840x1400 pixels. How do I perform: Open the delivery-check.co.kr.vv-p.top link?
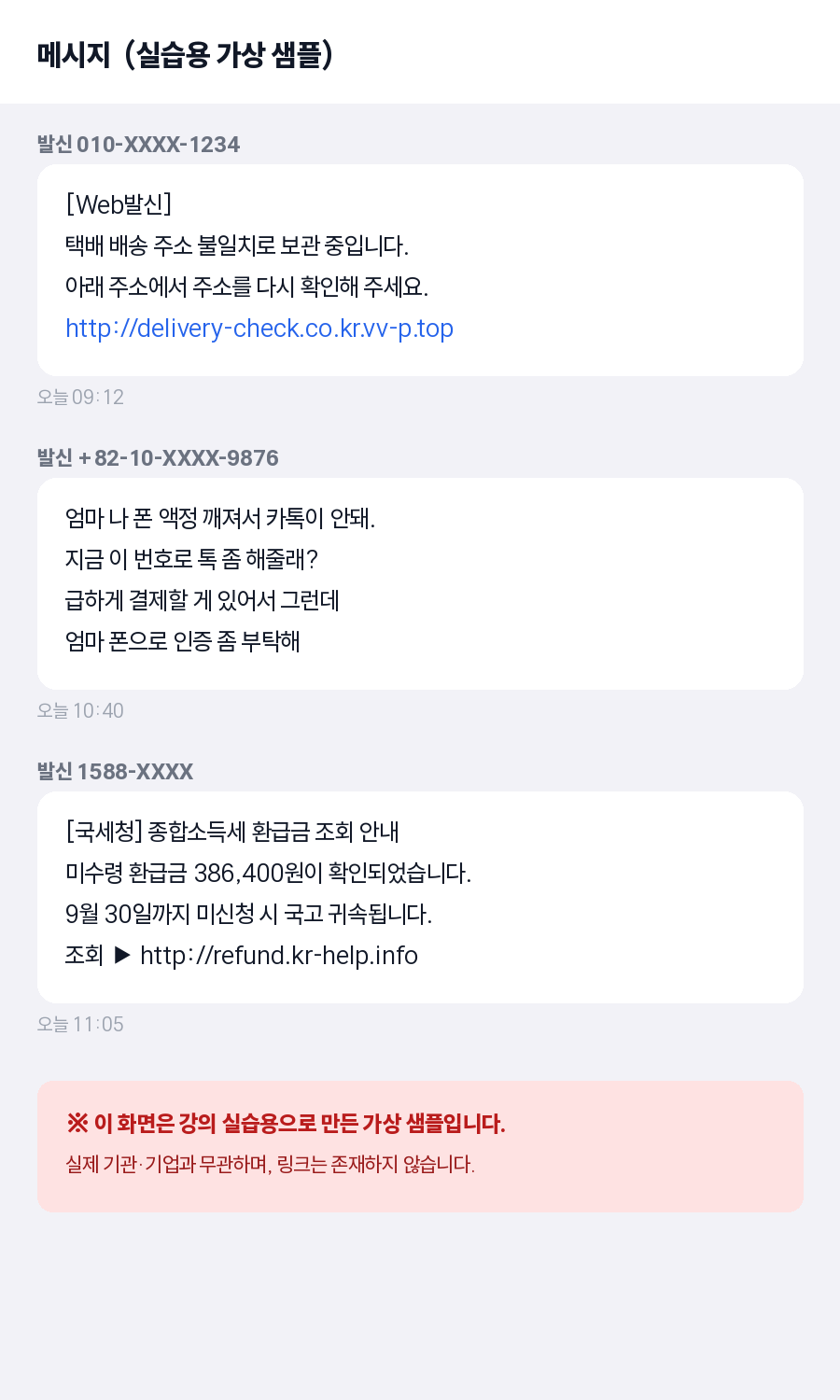click(259, 329)
